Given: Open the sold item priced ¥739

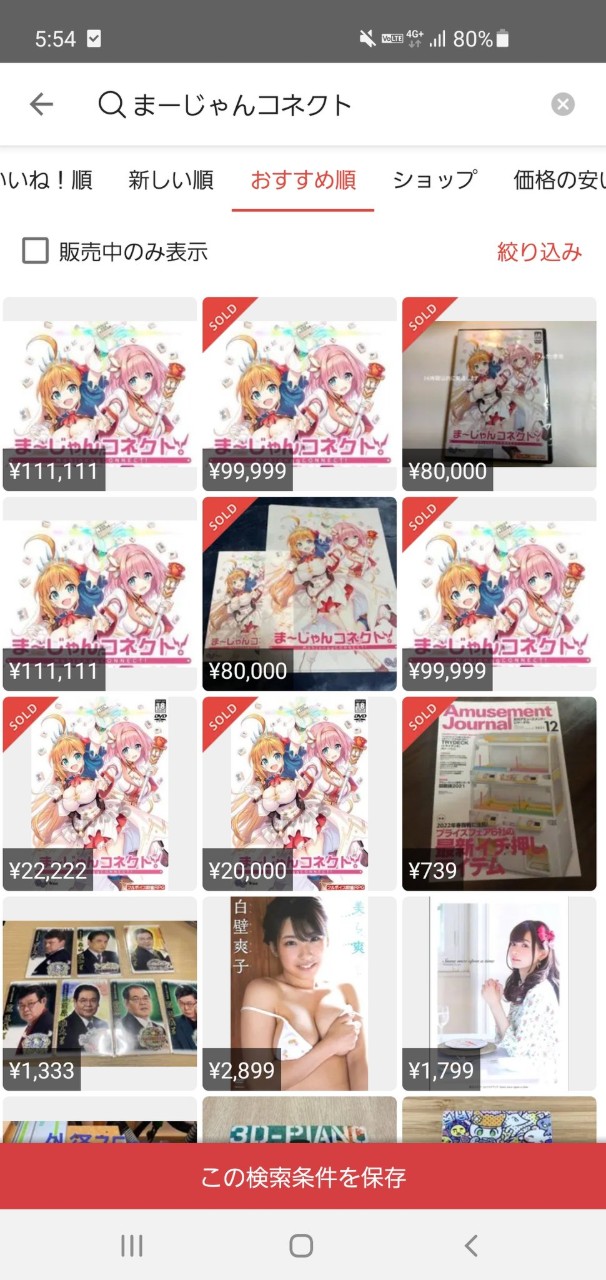Looking at the screenshot, I should tap(499, 793).
